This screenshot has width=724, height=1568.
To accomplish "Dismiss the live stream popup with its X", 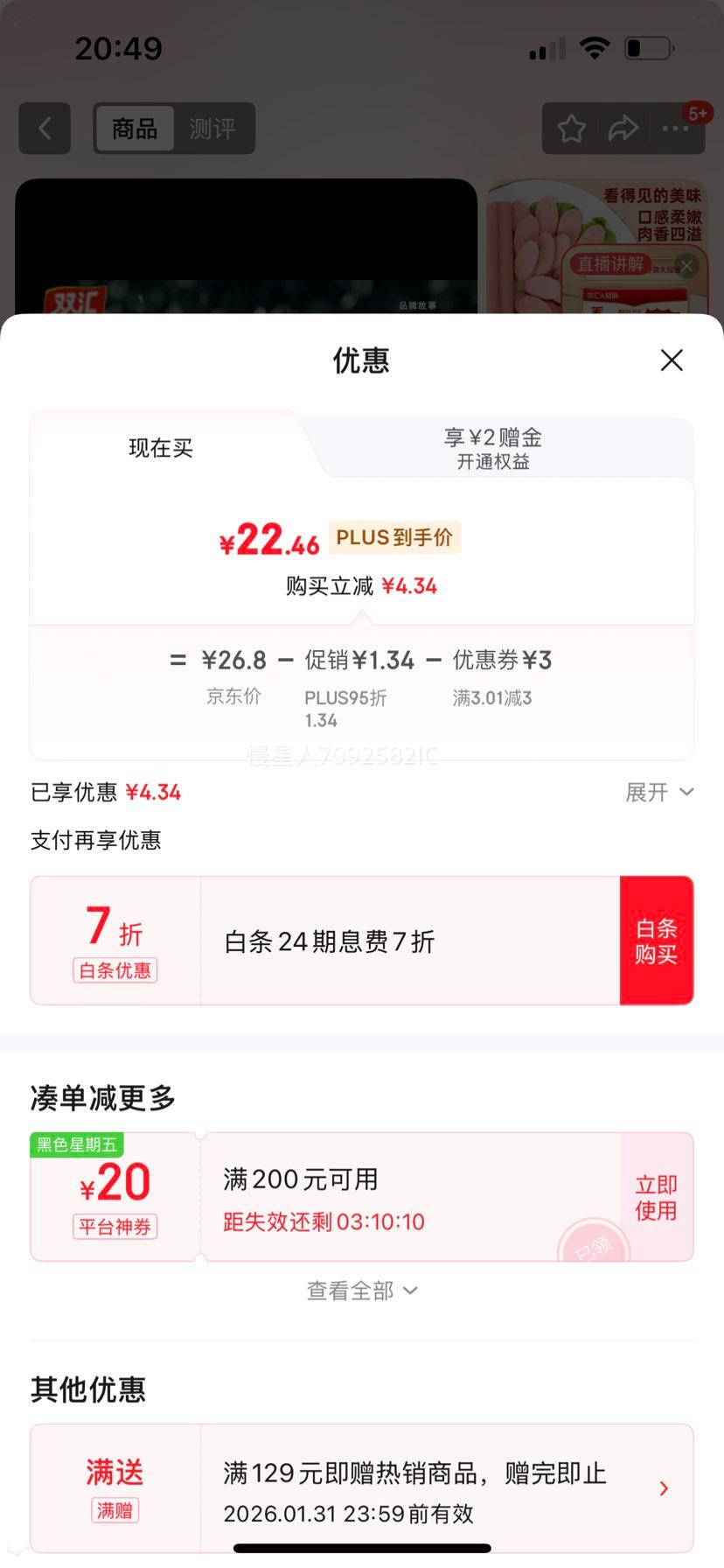I will click(x=686, y=266).
